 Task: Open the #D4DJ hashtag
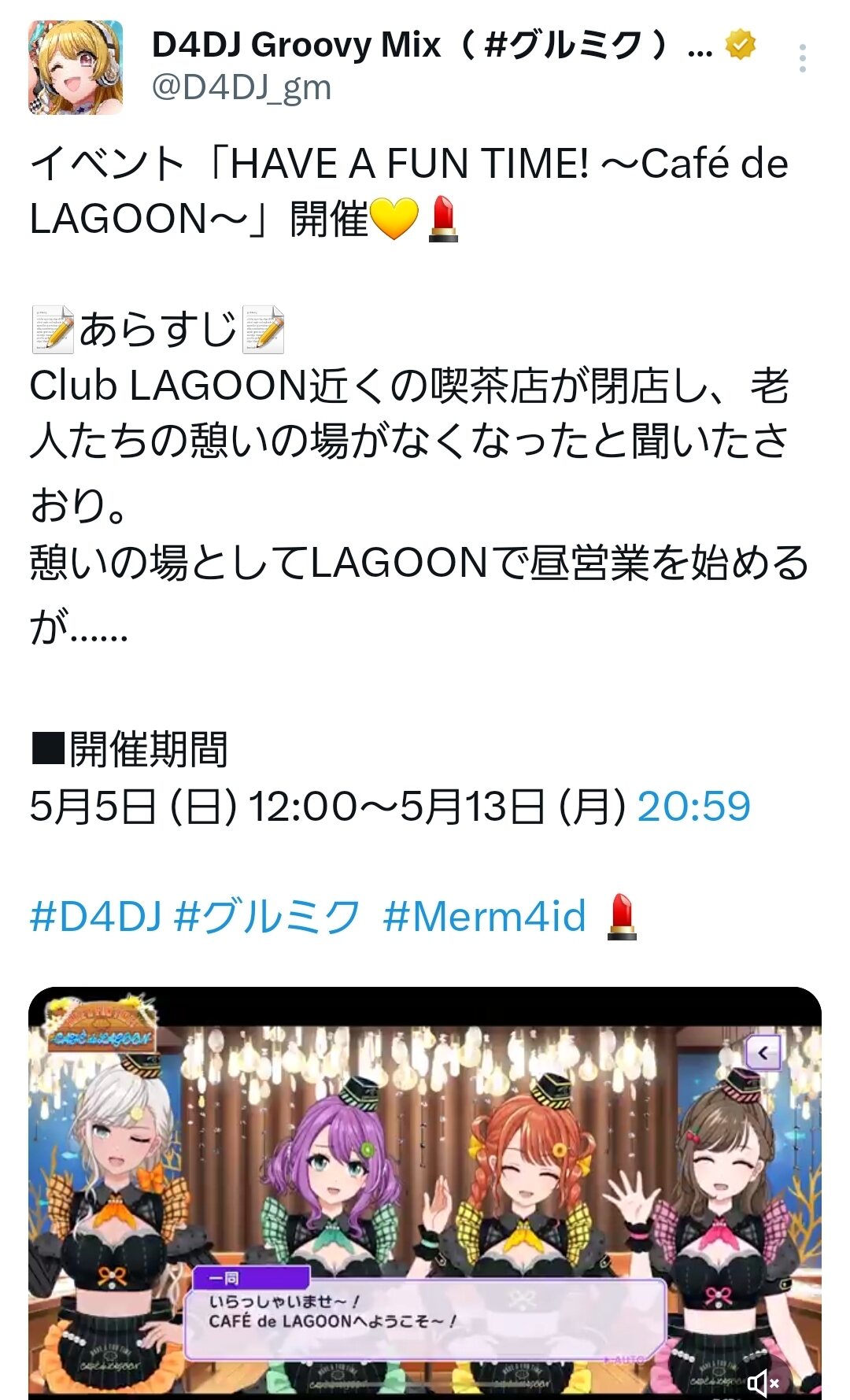pos(95,917)
